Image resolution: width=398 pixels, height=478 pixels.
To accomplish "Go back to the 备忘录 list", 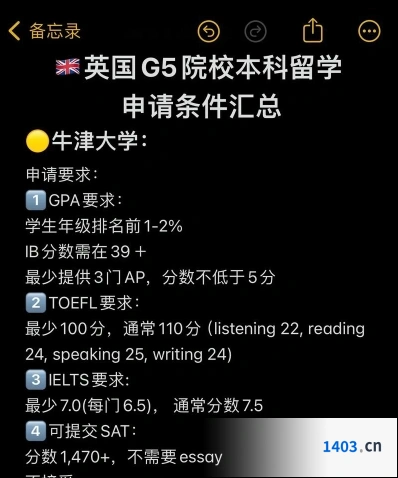I will pos(44,31).
